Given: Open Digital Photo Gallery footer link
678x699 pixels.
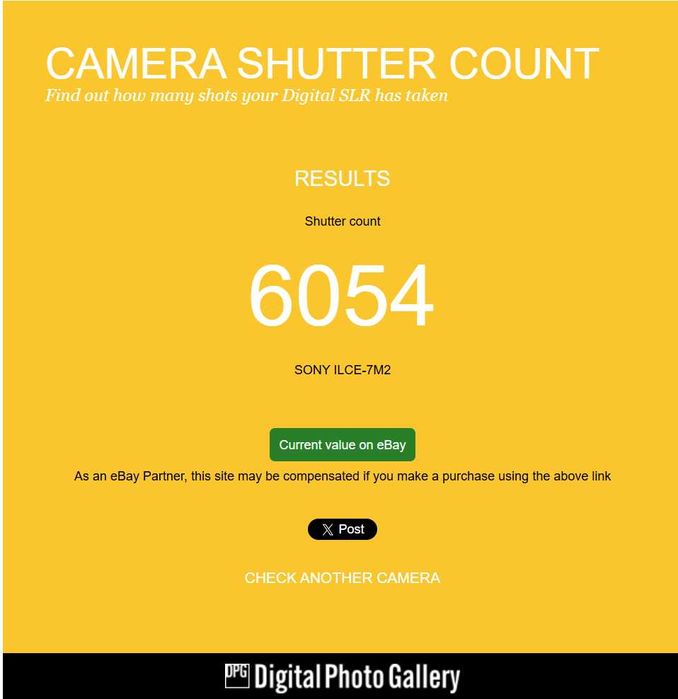Looking at the screenshot, I should (x=342, y=677).
